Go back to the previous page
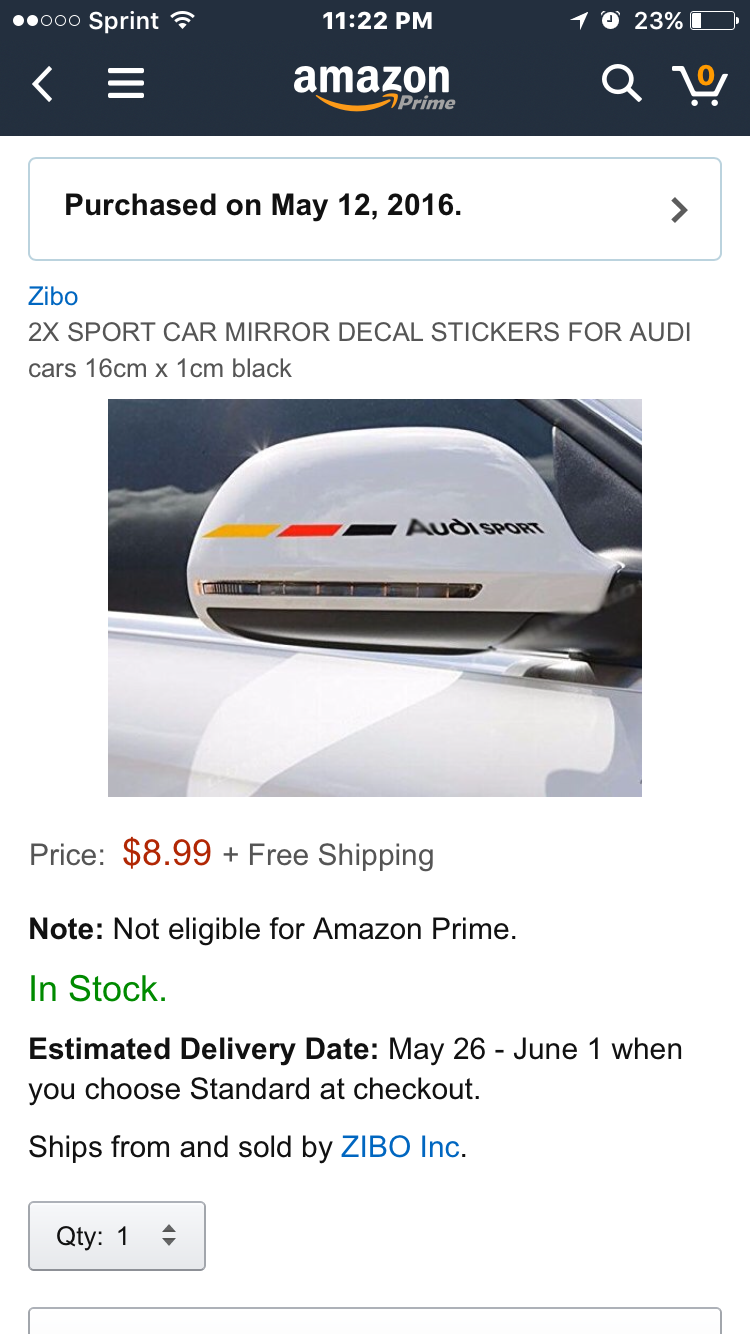Viewport: 750px width, 1334px height. click(42, 84)
